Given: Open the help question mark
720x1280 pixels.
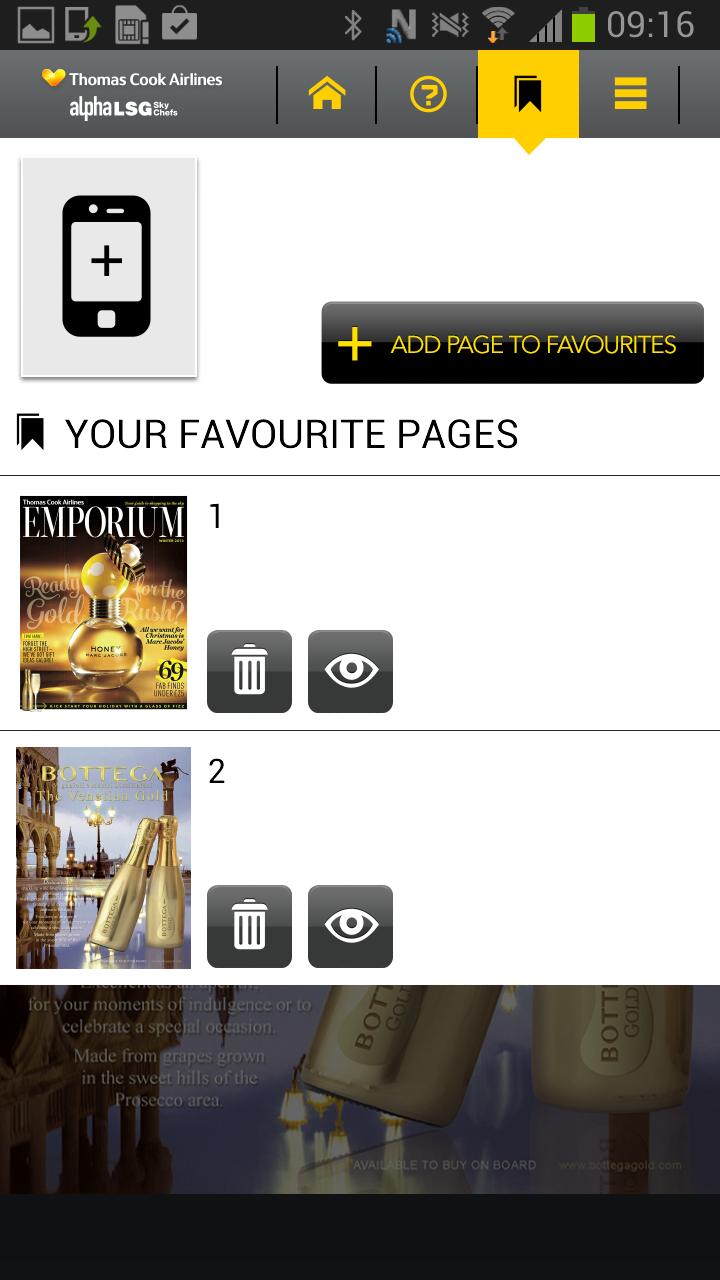Looking at the screenshot, I should coord(428,95).
